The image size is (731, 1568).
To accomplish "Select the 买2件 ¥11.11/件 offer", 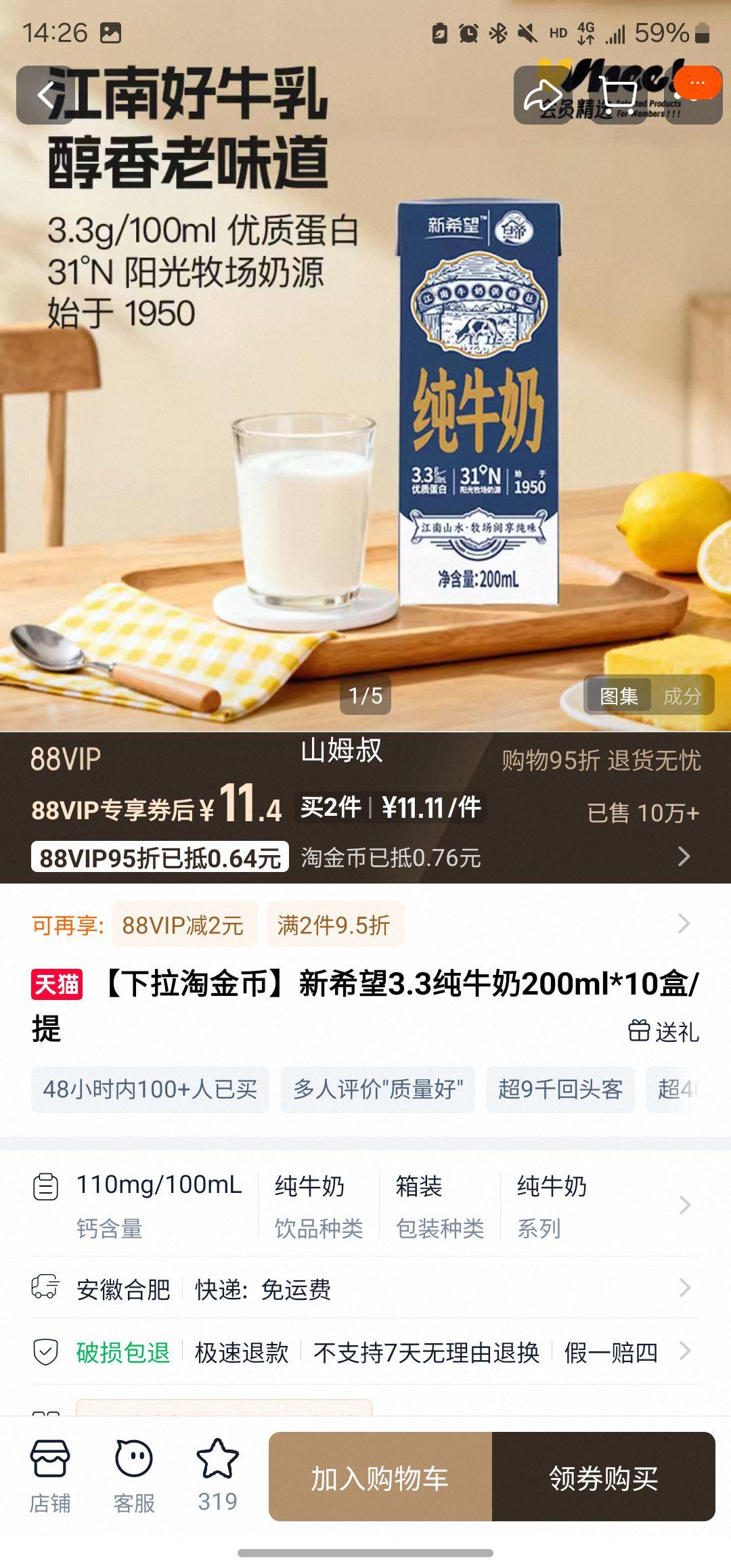I will pos(393,808).
